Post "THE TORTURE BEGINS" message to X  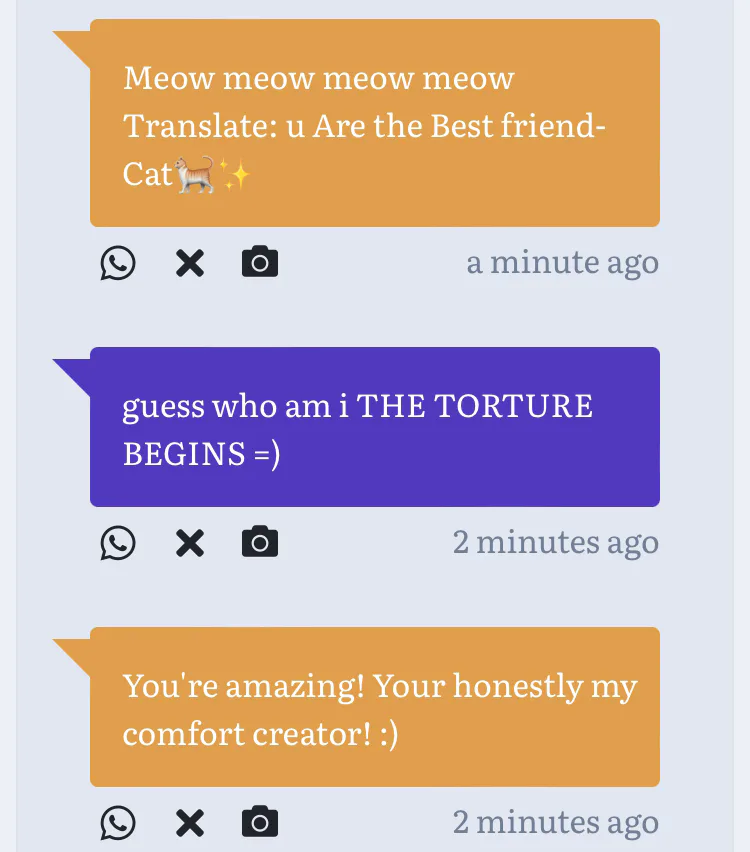point(190,543)
